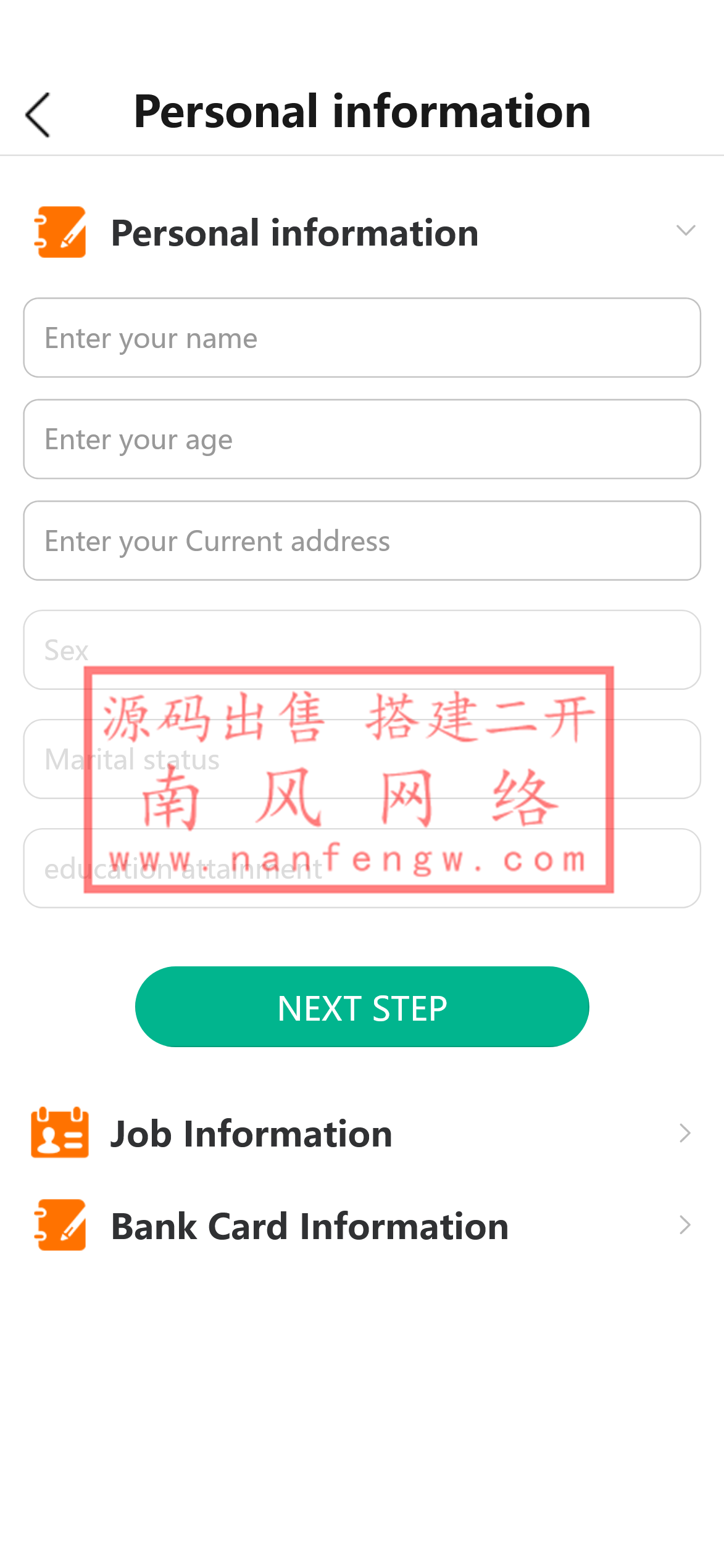The width and height of the screenshot is (724, 1568).
Task: Tap the Enter your age field
Action: pos(362,439)
